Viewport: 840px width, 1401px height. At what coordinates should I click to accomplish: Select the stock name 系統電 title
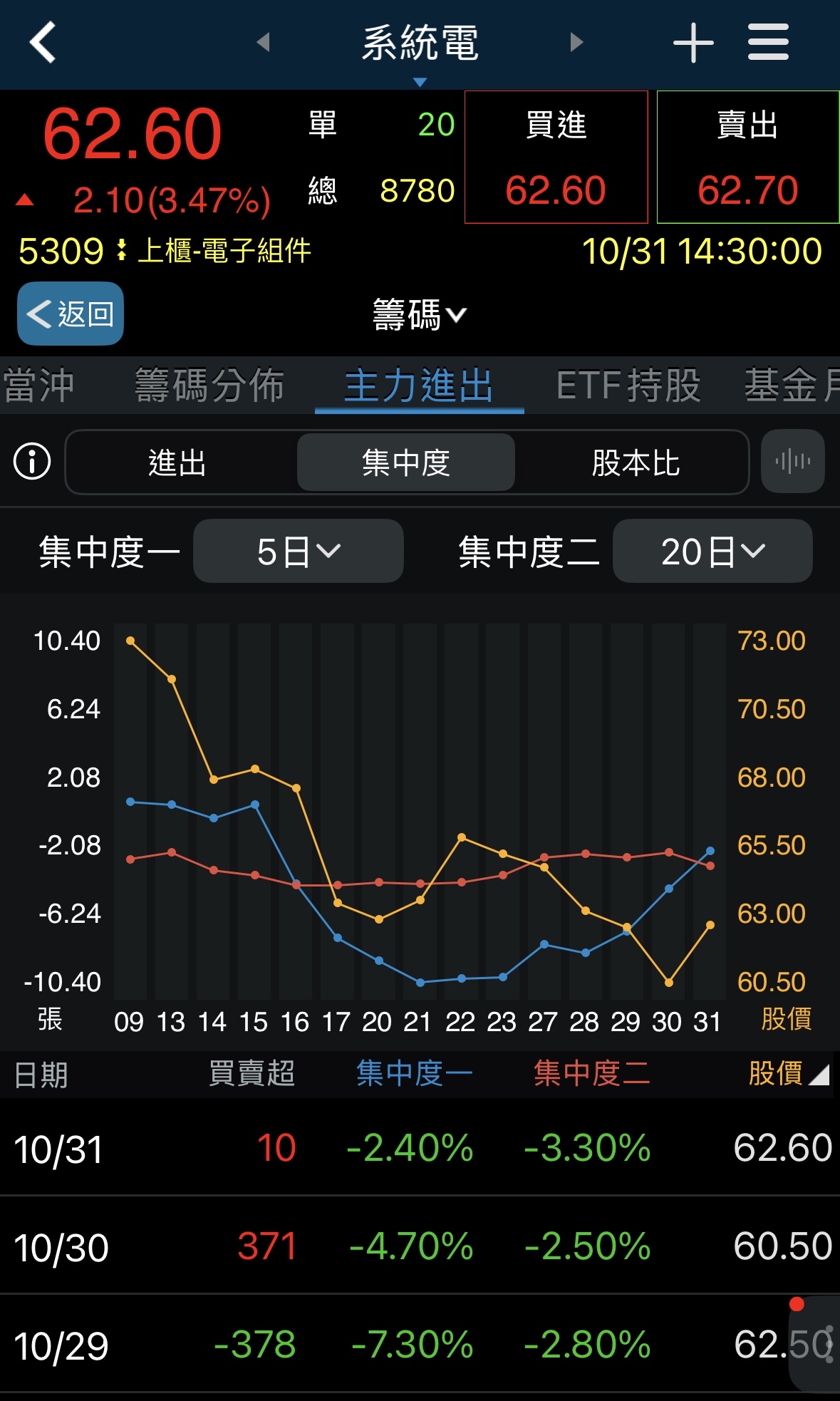tap(420, 43)
